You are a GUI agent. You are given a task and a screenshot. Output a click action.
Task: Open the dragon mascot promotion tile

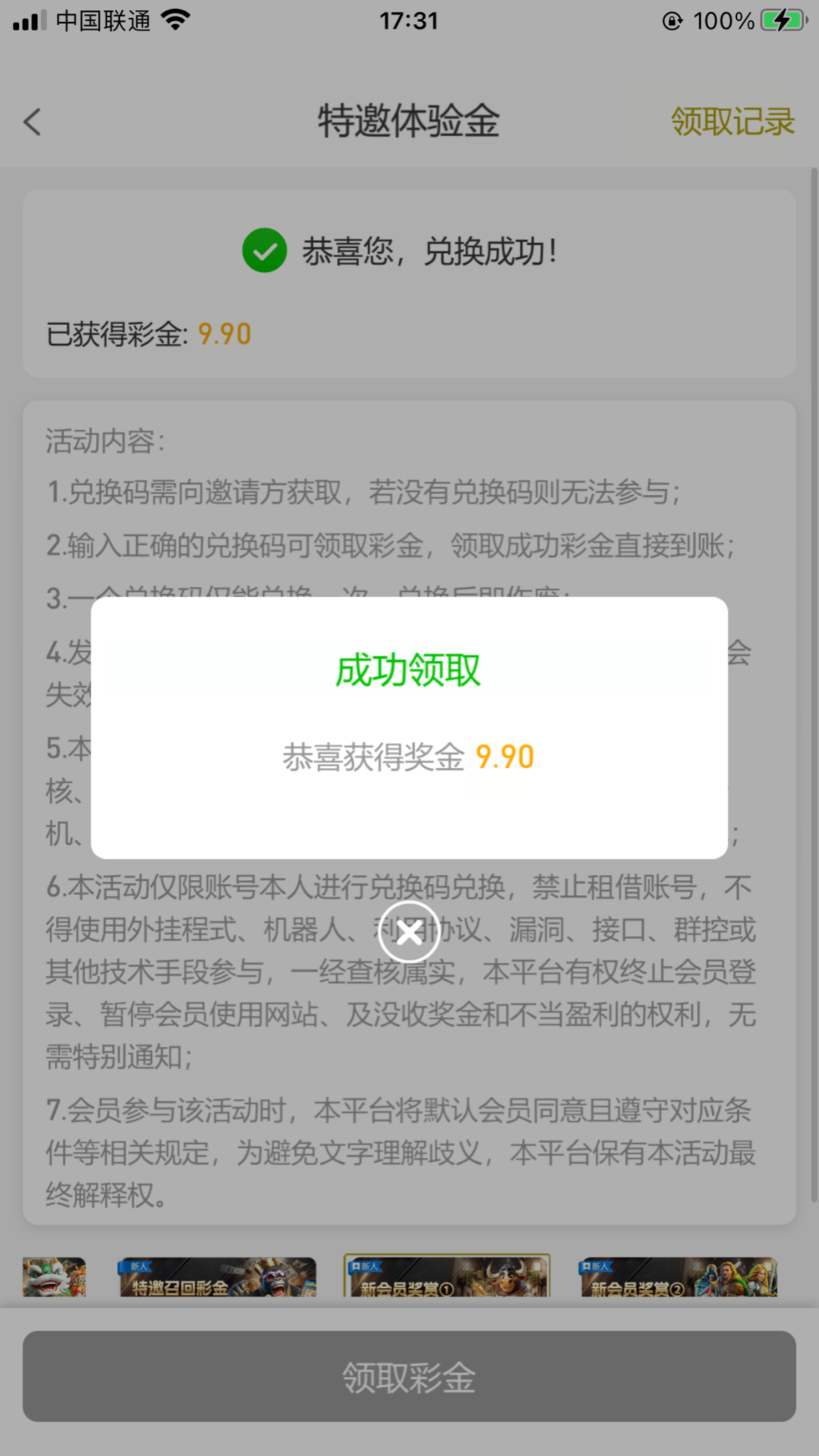(x=55, y=1277)
